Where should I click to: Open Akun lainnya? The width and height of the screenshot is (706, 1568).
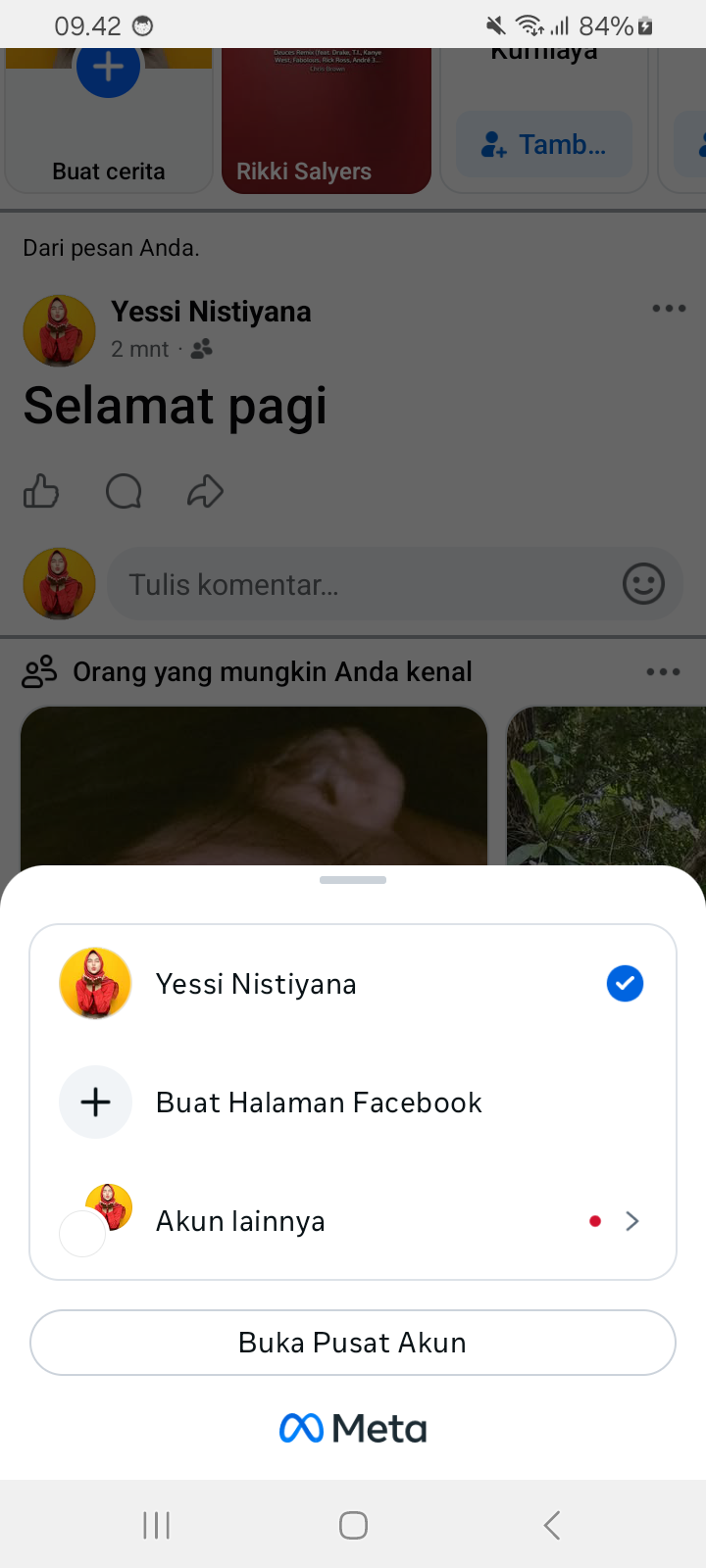pyautogui.click(x=353, y=1221)
